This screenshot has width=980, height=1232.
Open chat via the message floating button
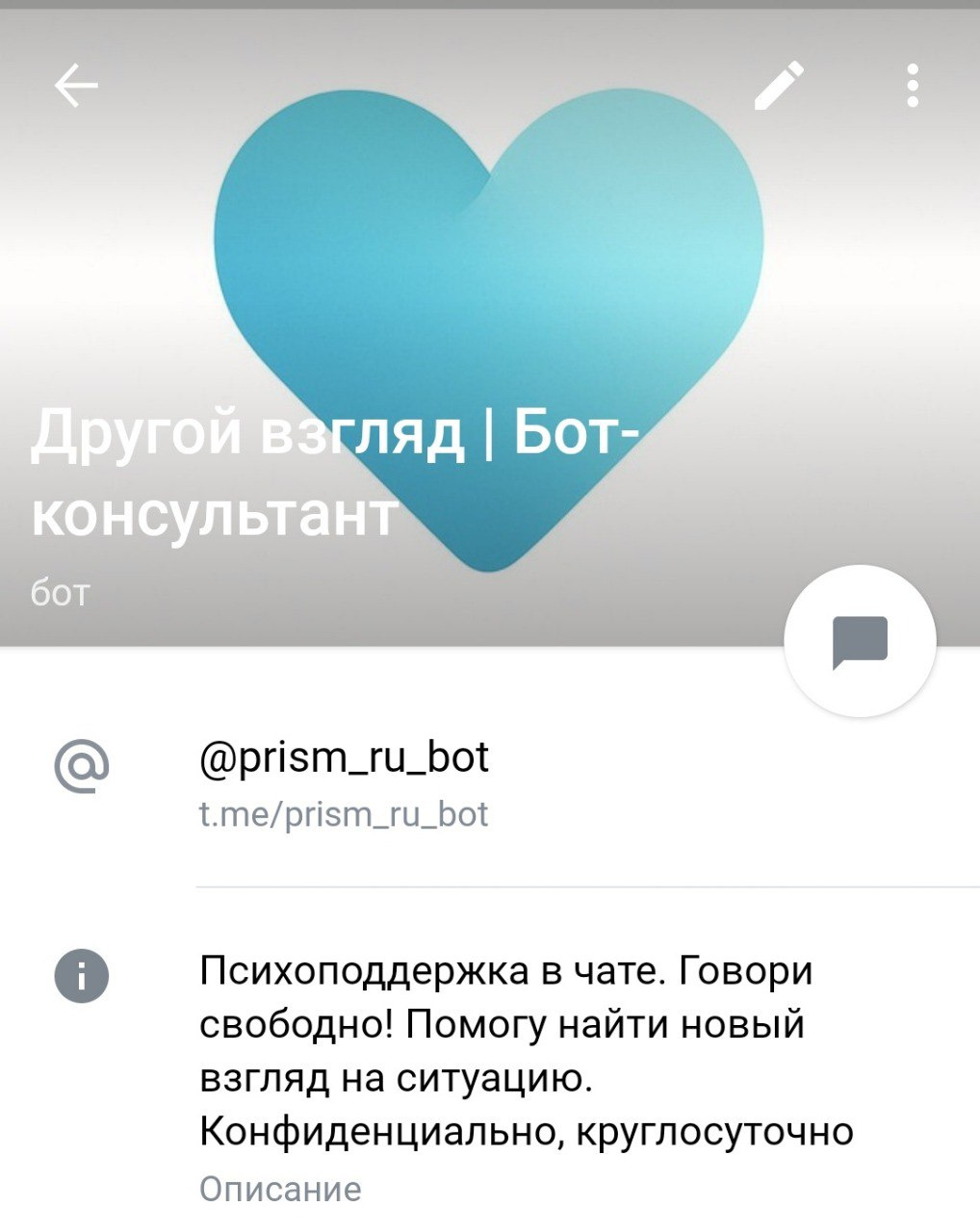(x=860, y=641)
